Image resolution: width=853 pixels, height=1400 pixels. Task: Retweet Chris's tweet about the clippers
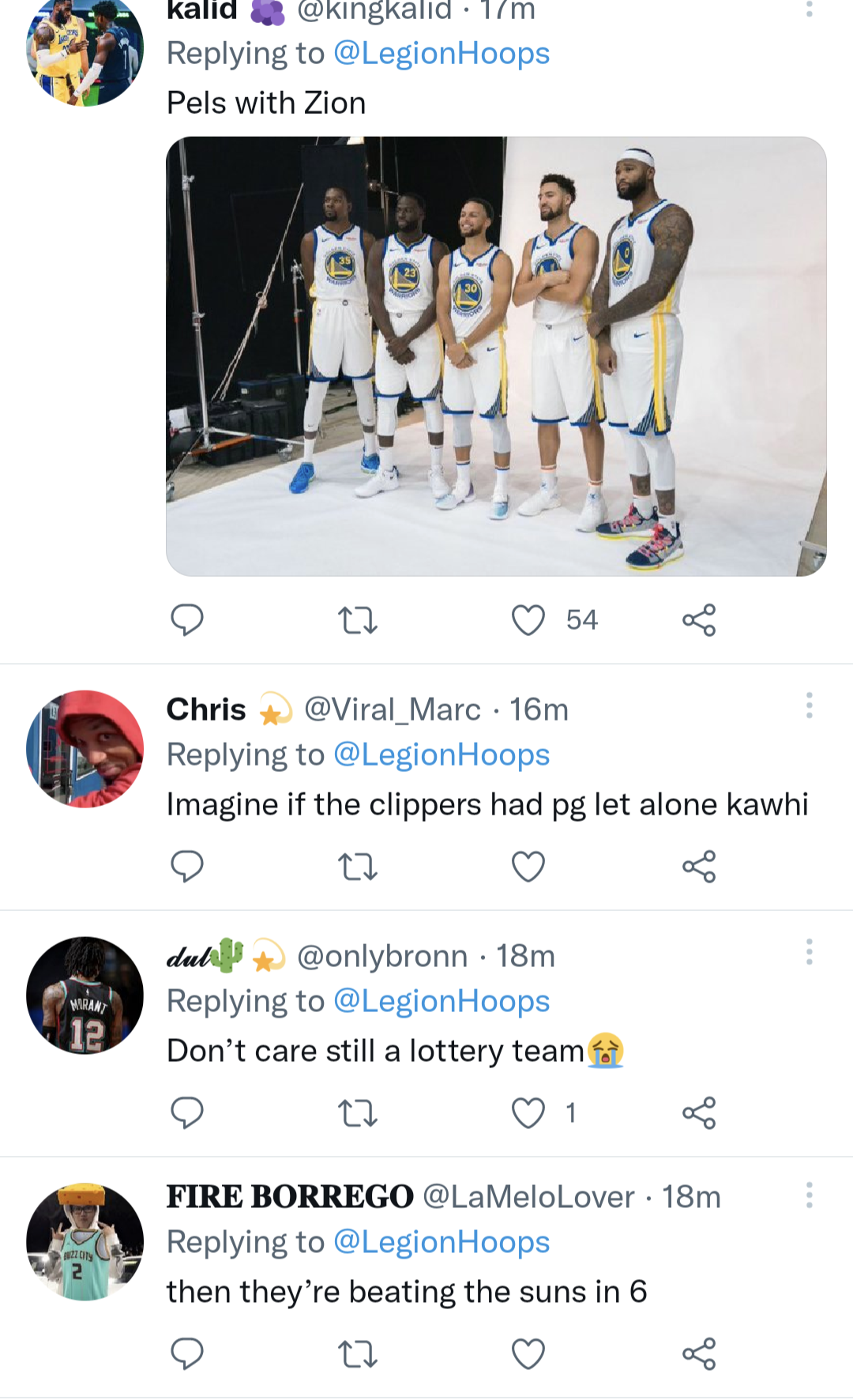click(x=357, y=866)
